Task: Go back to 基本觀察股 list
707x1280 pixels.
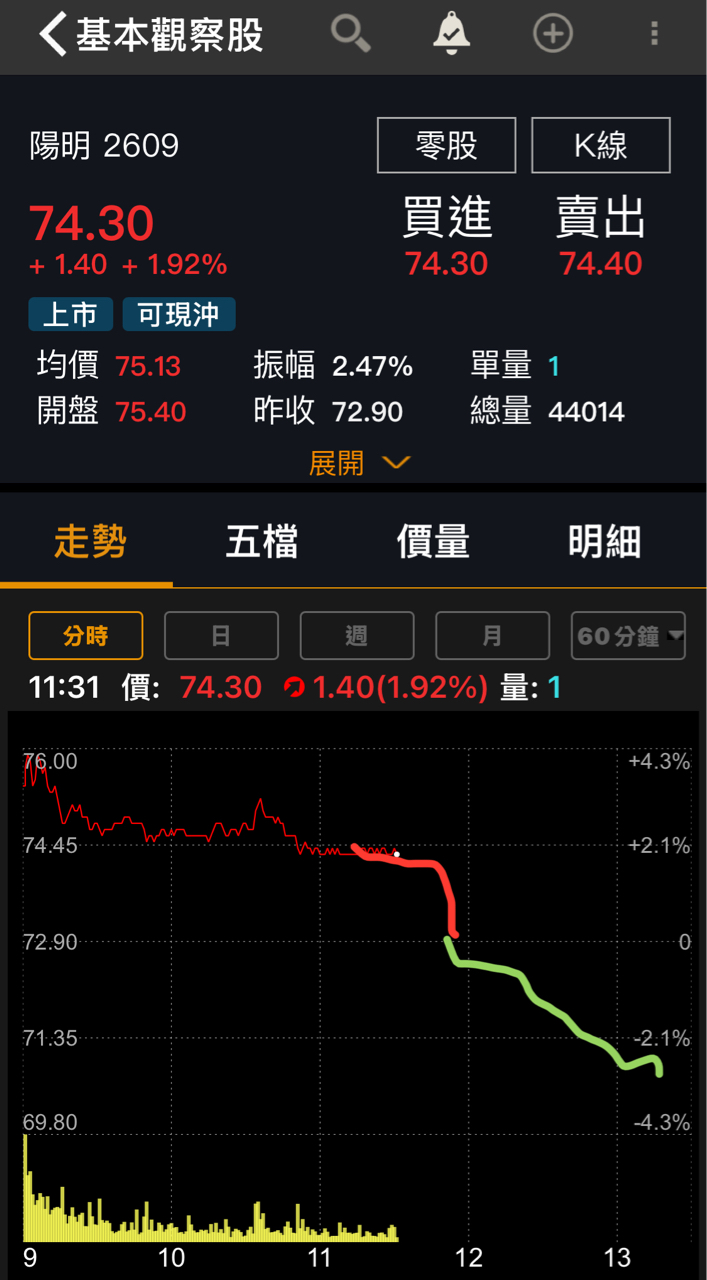Action: (x=52, y=35)
